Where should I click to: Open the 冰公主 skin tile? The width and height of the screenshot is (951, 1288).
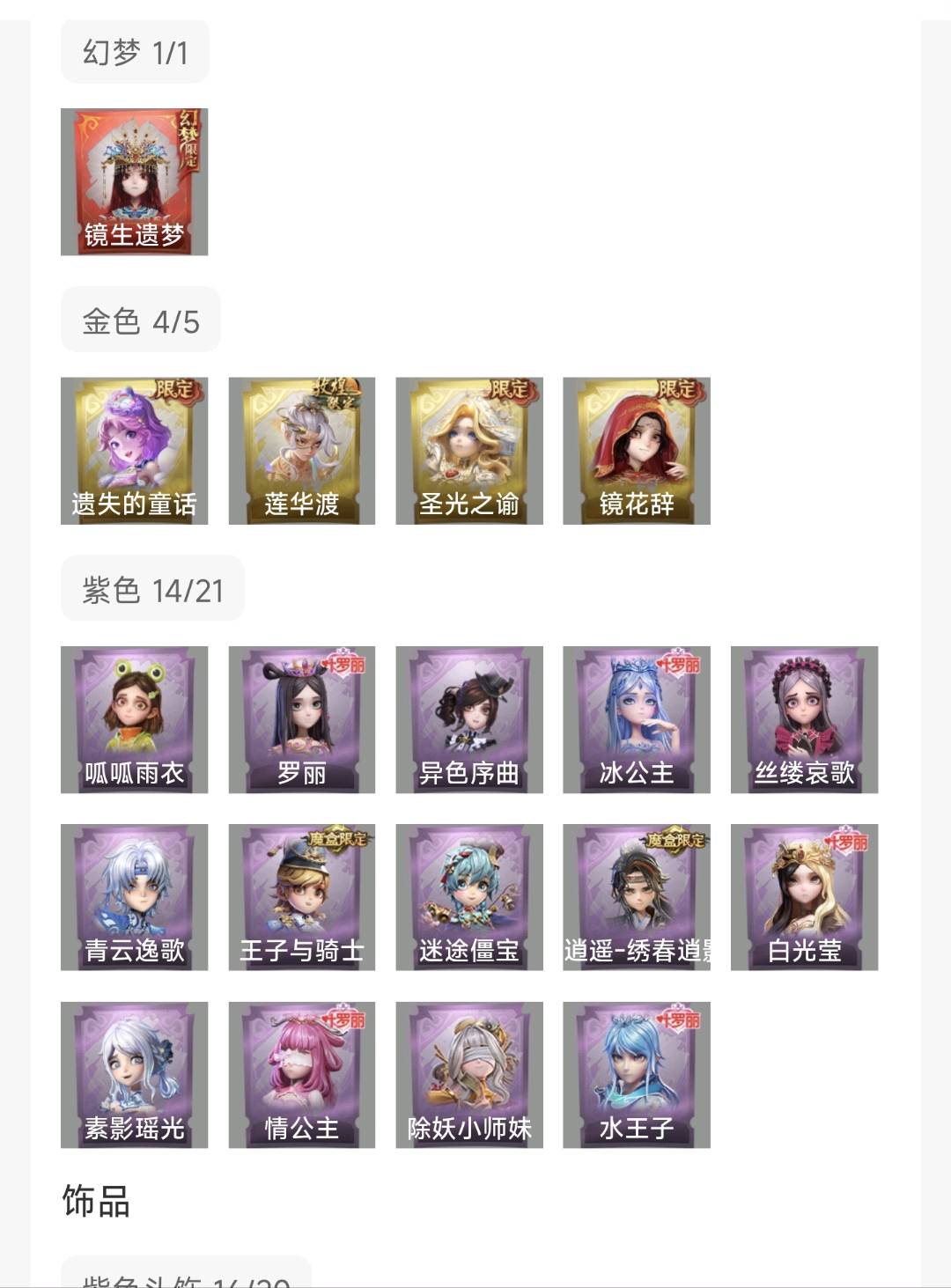pyautogui.click(x=636, y=718)
